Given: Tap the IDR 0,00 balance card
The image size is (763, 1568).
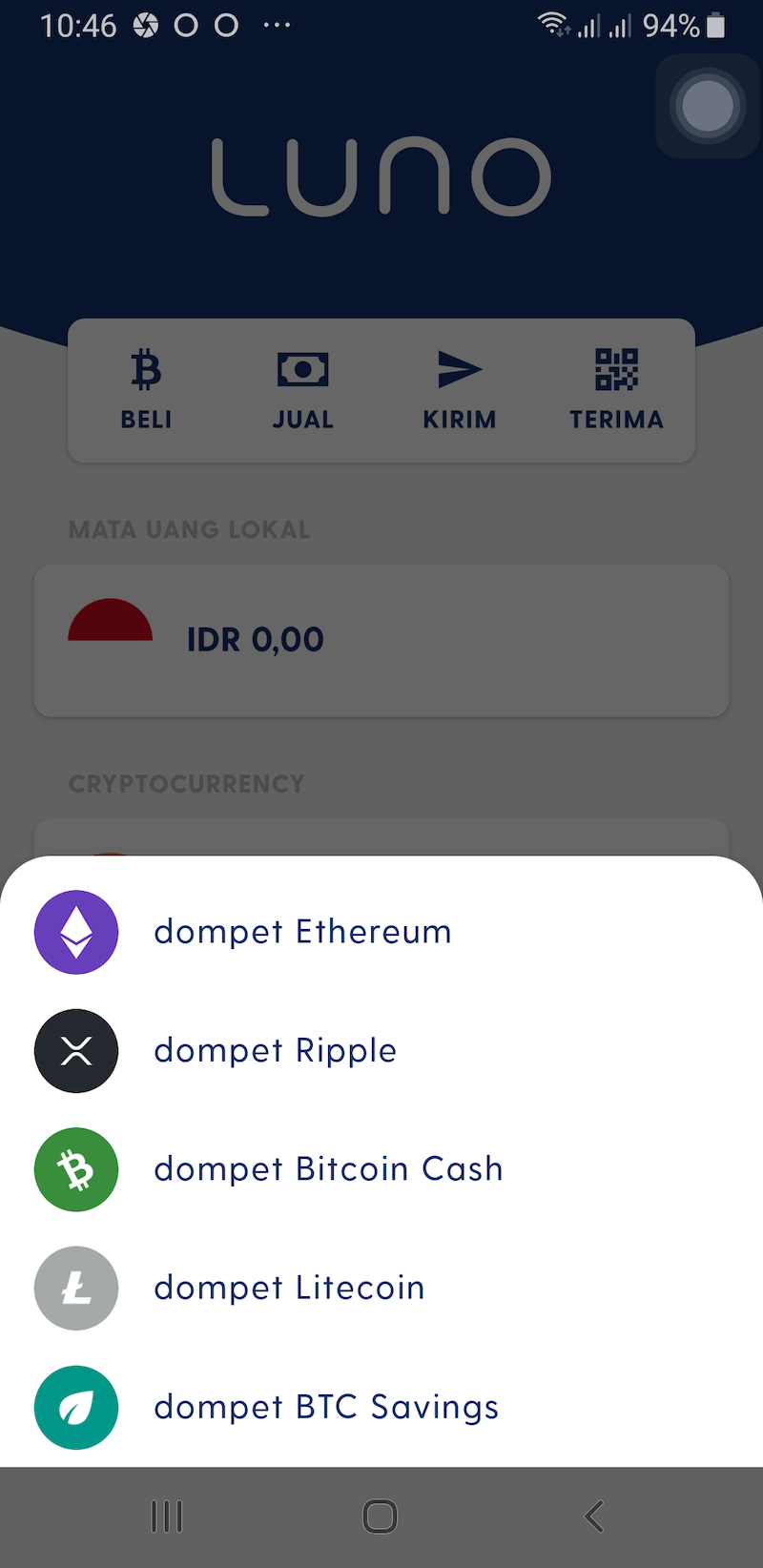Looking at the screenshot, I should coord(381,640).
